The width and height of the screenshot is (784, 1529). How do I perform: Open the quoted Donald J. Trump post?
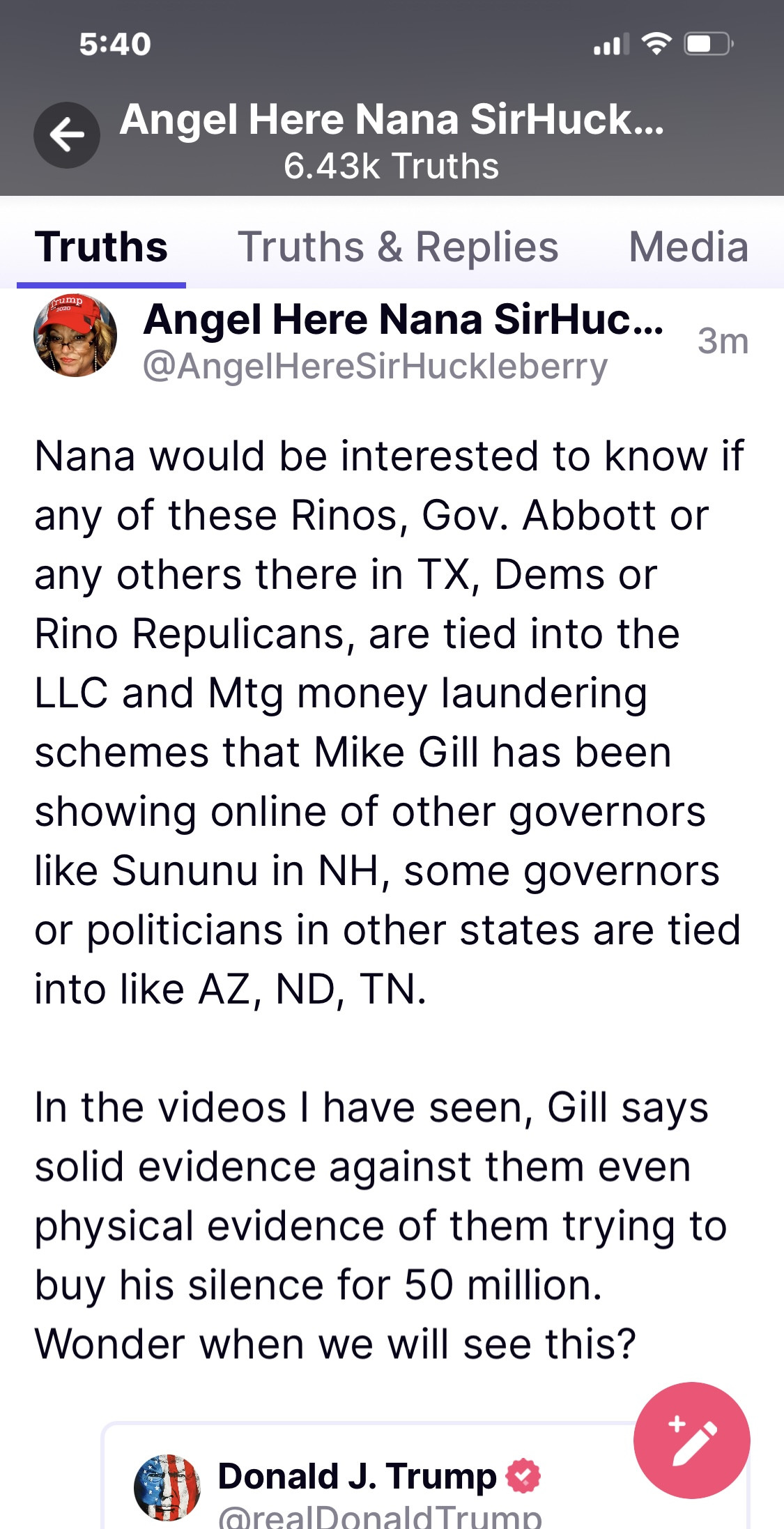362,1484
